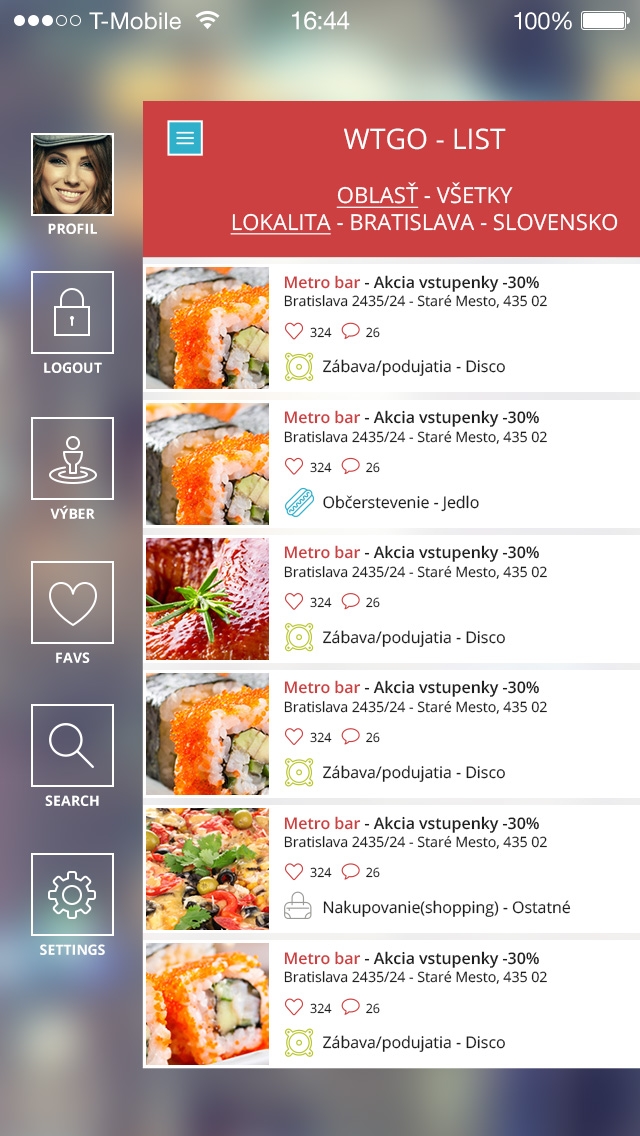Open the Výber location menu item
This screenshot has width=640, height=1136.
click(72, 458)
